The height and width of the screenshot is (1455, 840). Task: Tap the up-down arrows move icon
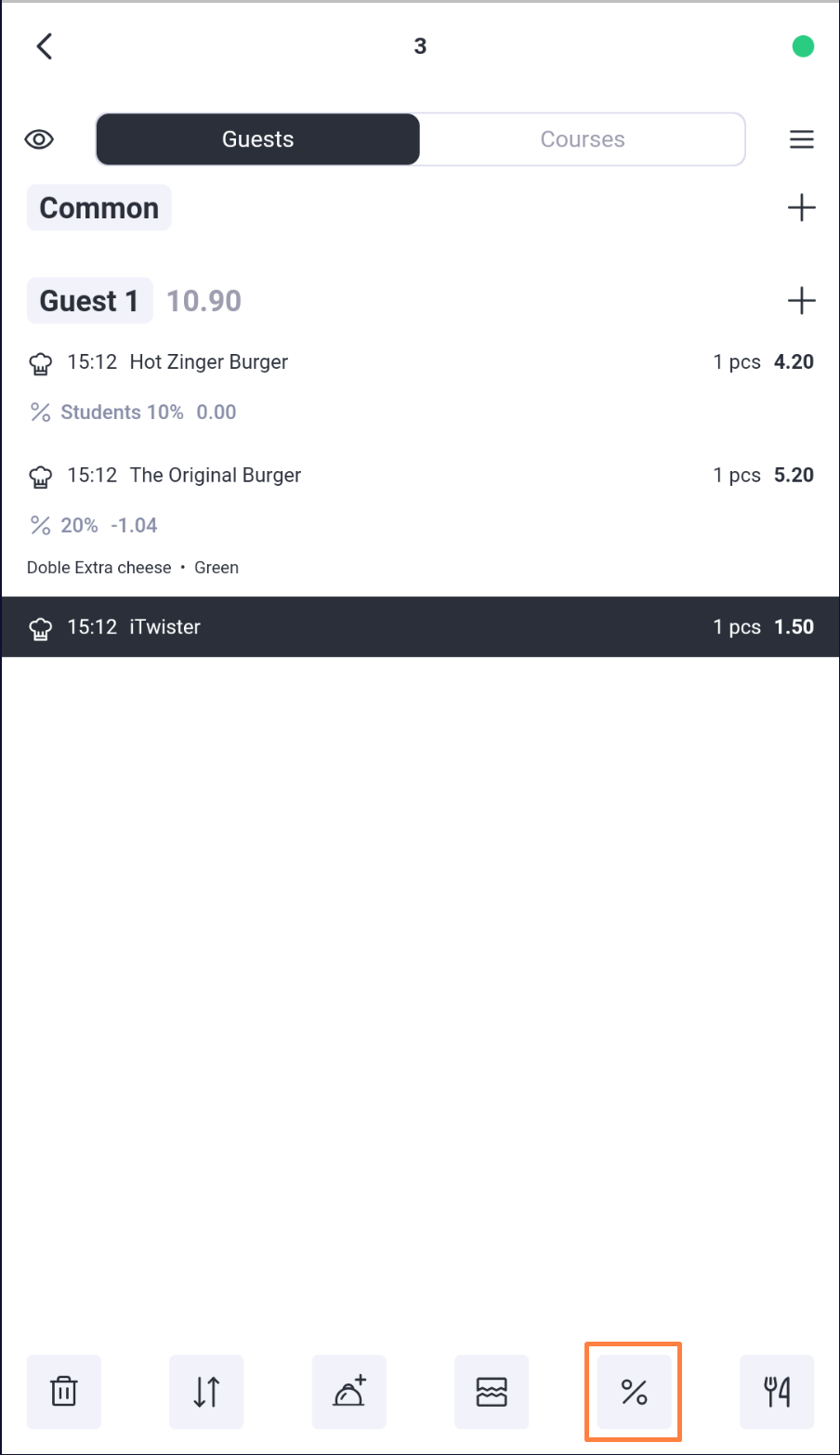[206, 1392]
